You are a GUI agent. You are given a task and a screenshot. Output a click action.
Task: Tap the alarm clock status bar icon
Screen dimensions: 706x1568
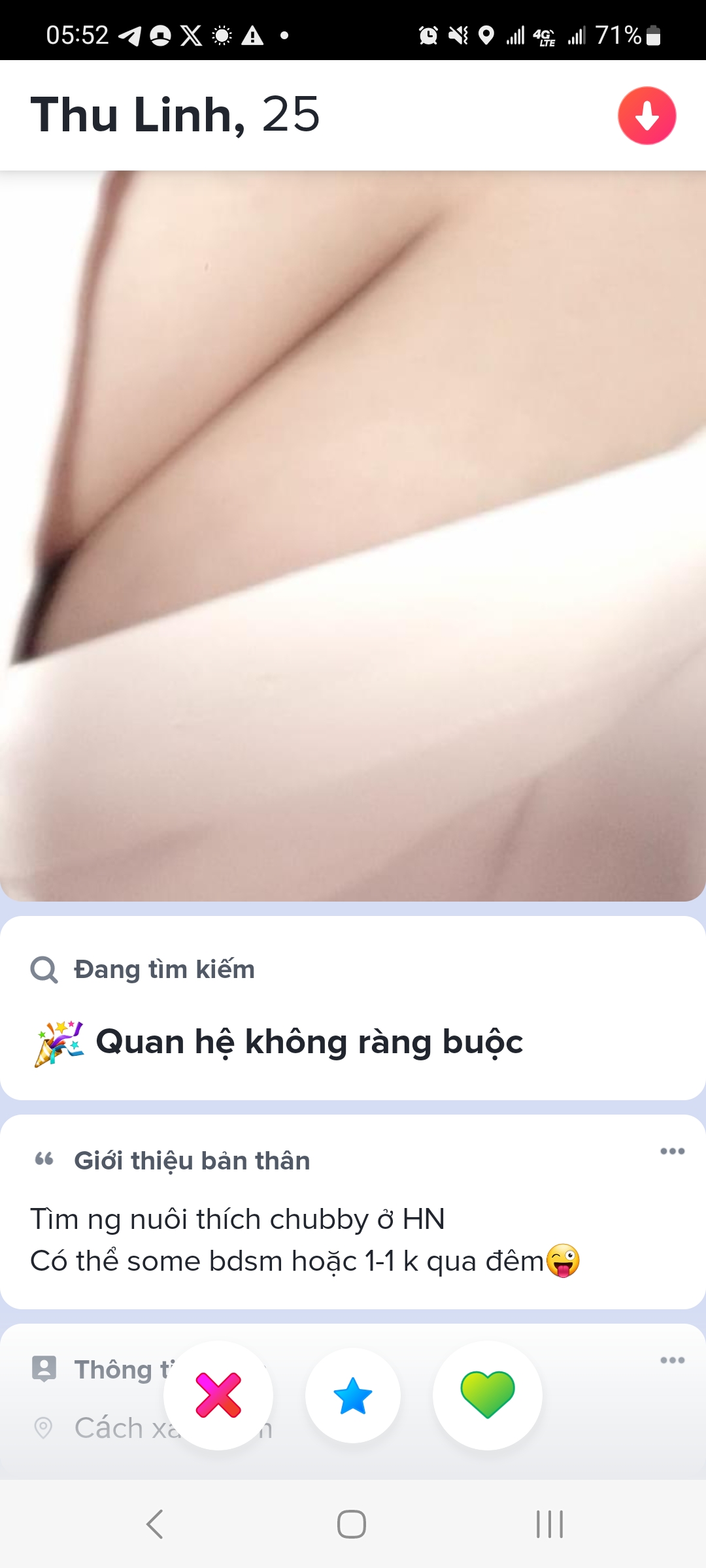tap(429, 35)
